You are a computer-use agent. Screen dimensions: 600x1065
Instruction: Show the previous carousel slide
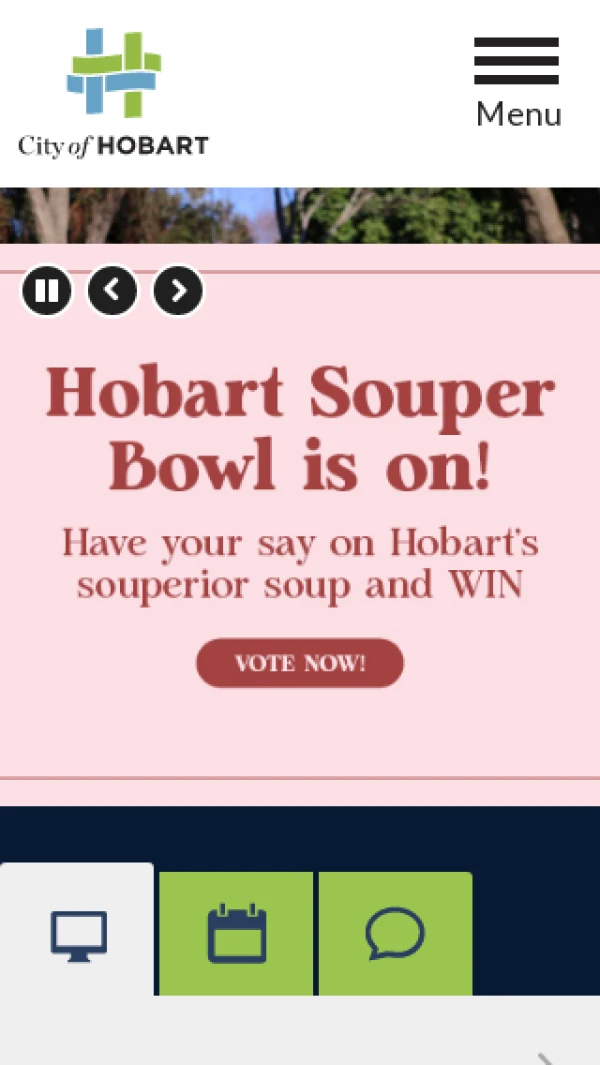click(112, 291)
